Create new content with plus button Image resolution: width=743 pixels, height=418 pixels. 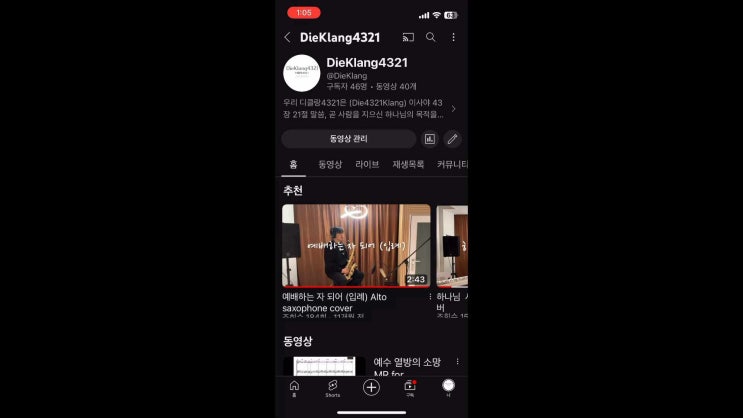click(x=371, y=387)
